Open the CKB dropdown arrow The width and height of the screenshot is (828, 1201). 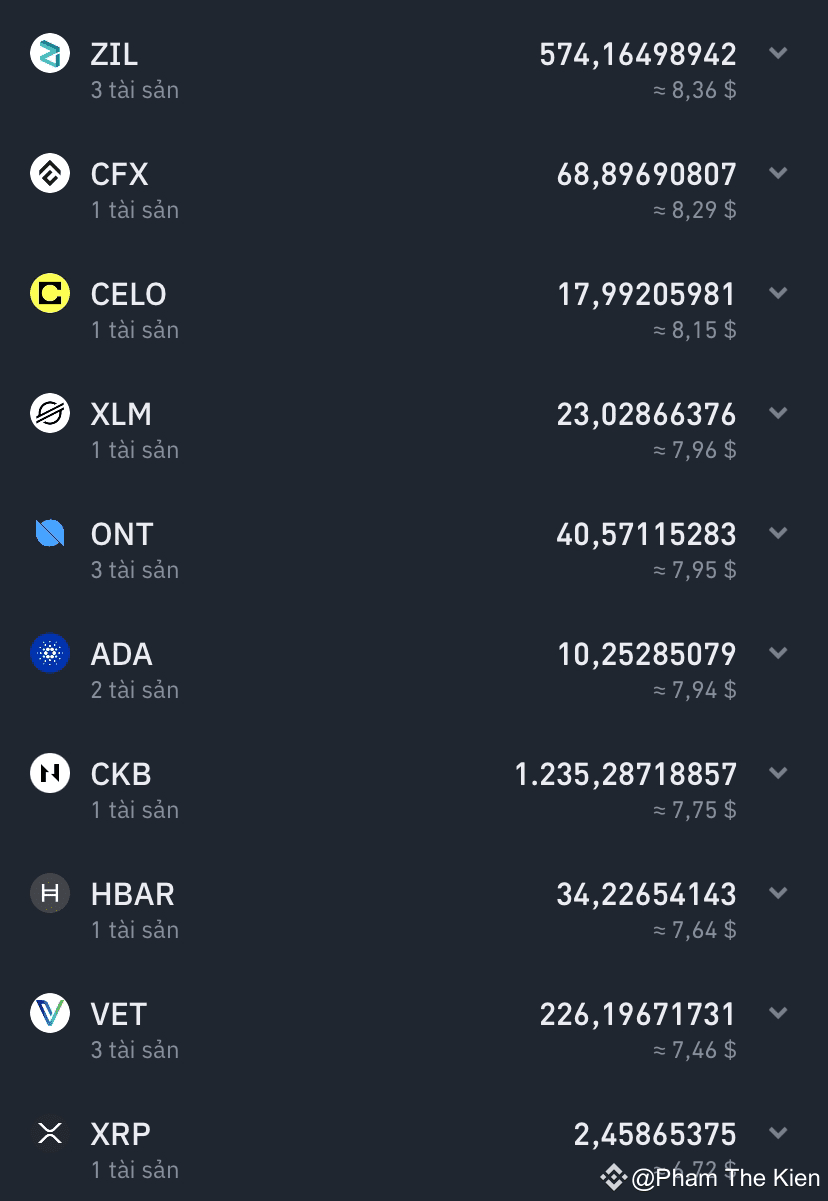(778, 773)
